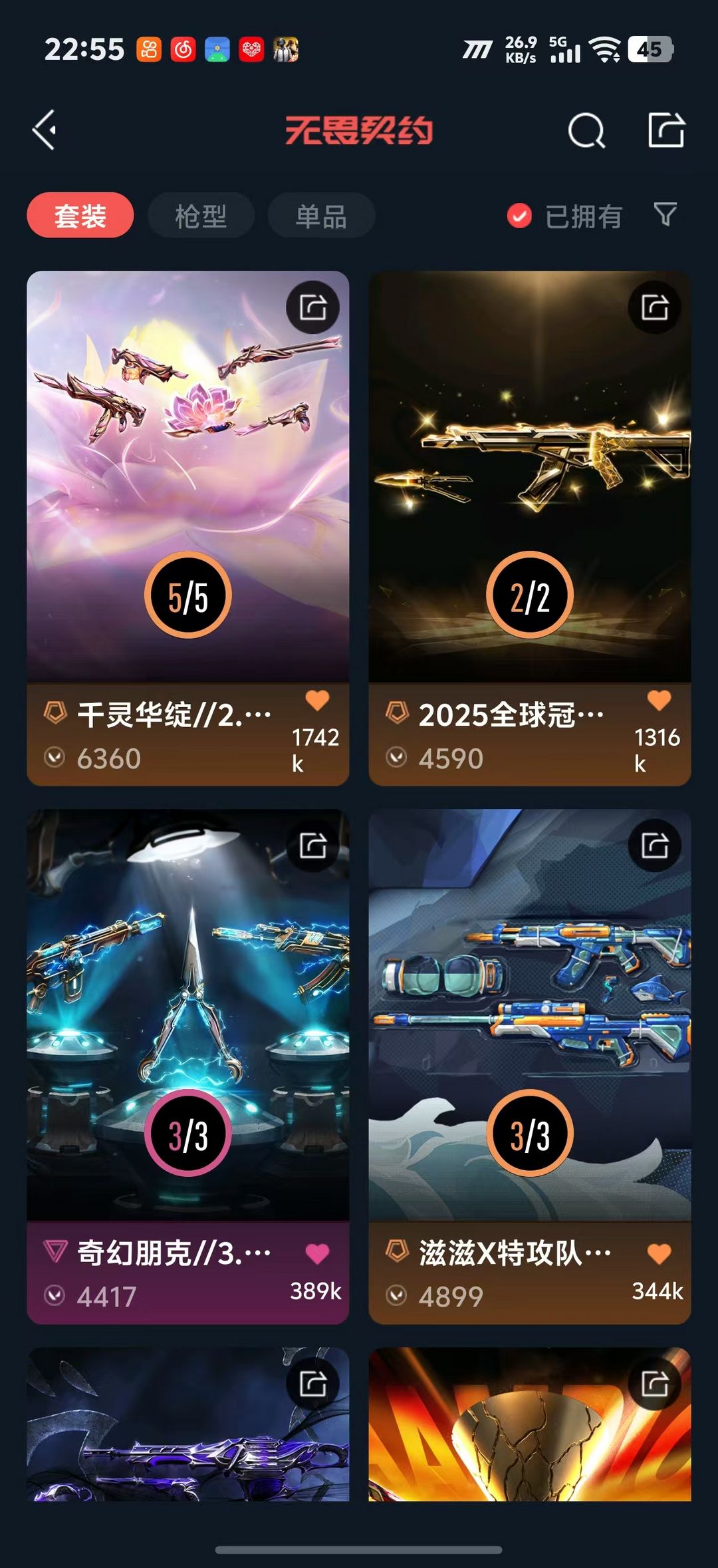Toggle the 已拥有 checkbox

(519, 216)
